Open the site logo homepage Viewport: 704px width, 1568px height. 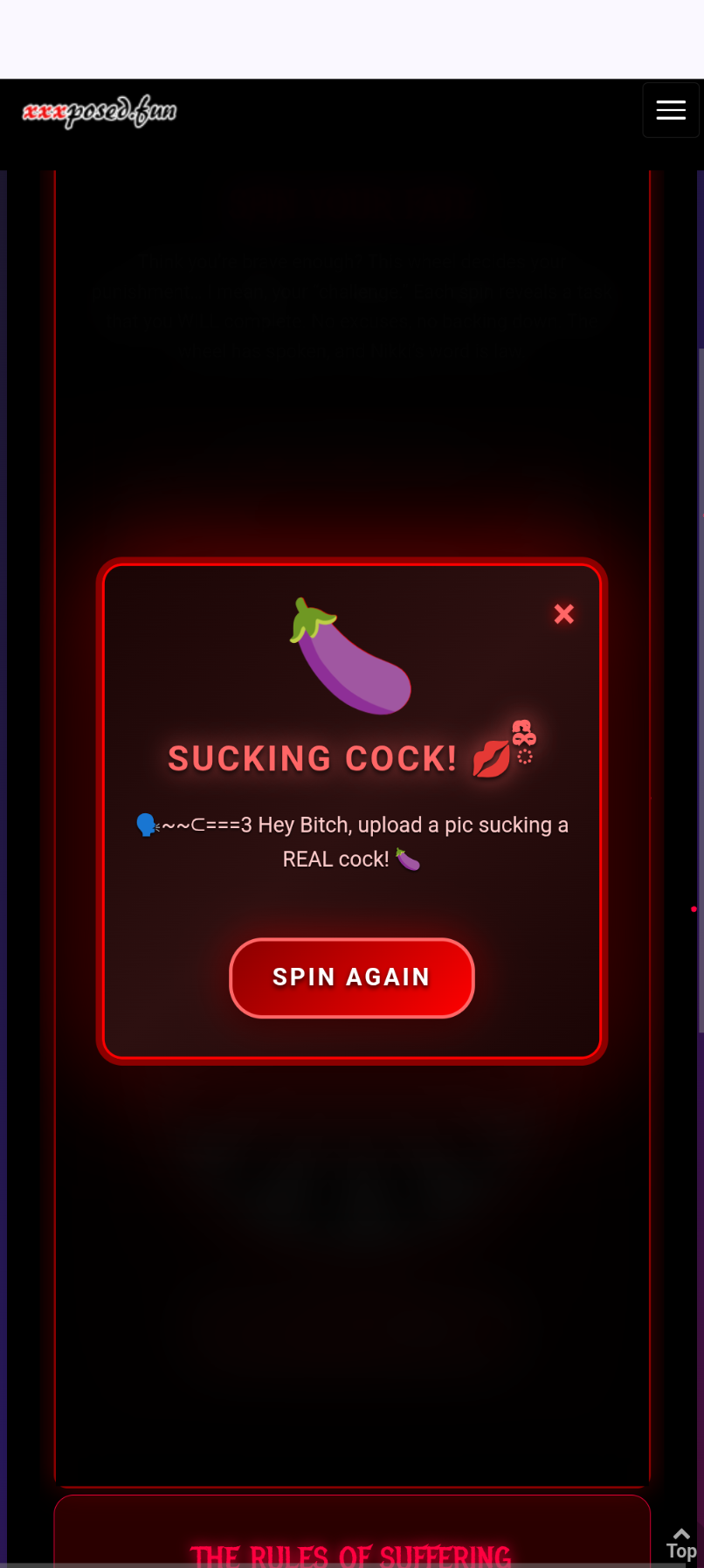(x=100, y=112)
